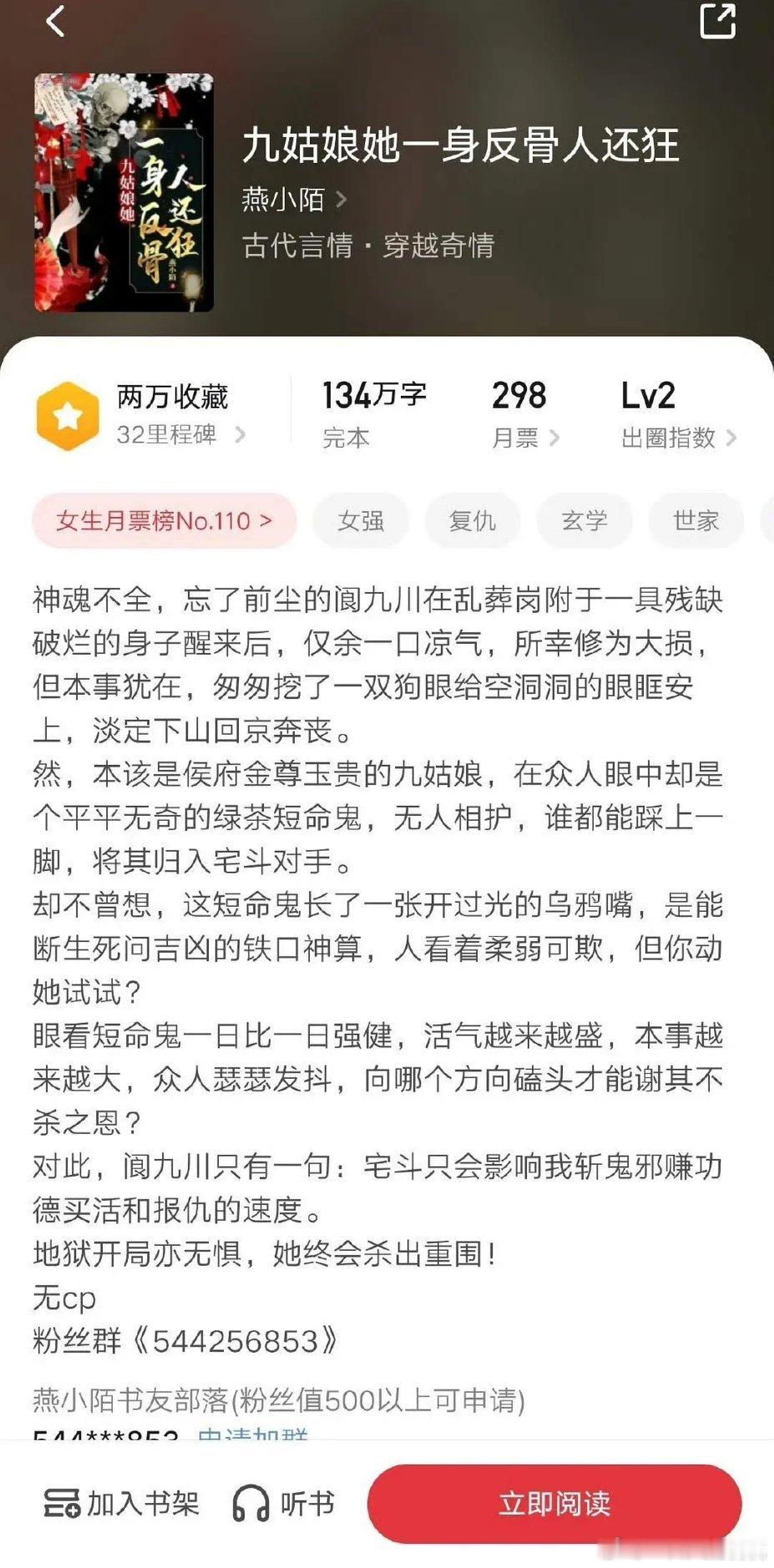Open 月票 details with its arrow
The image size is (774, 1568).
pos(554,435)
